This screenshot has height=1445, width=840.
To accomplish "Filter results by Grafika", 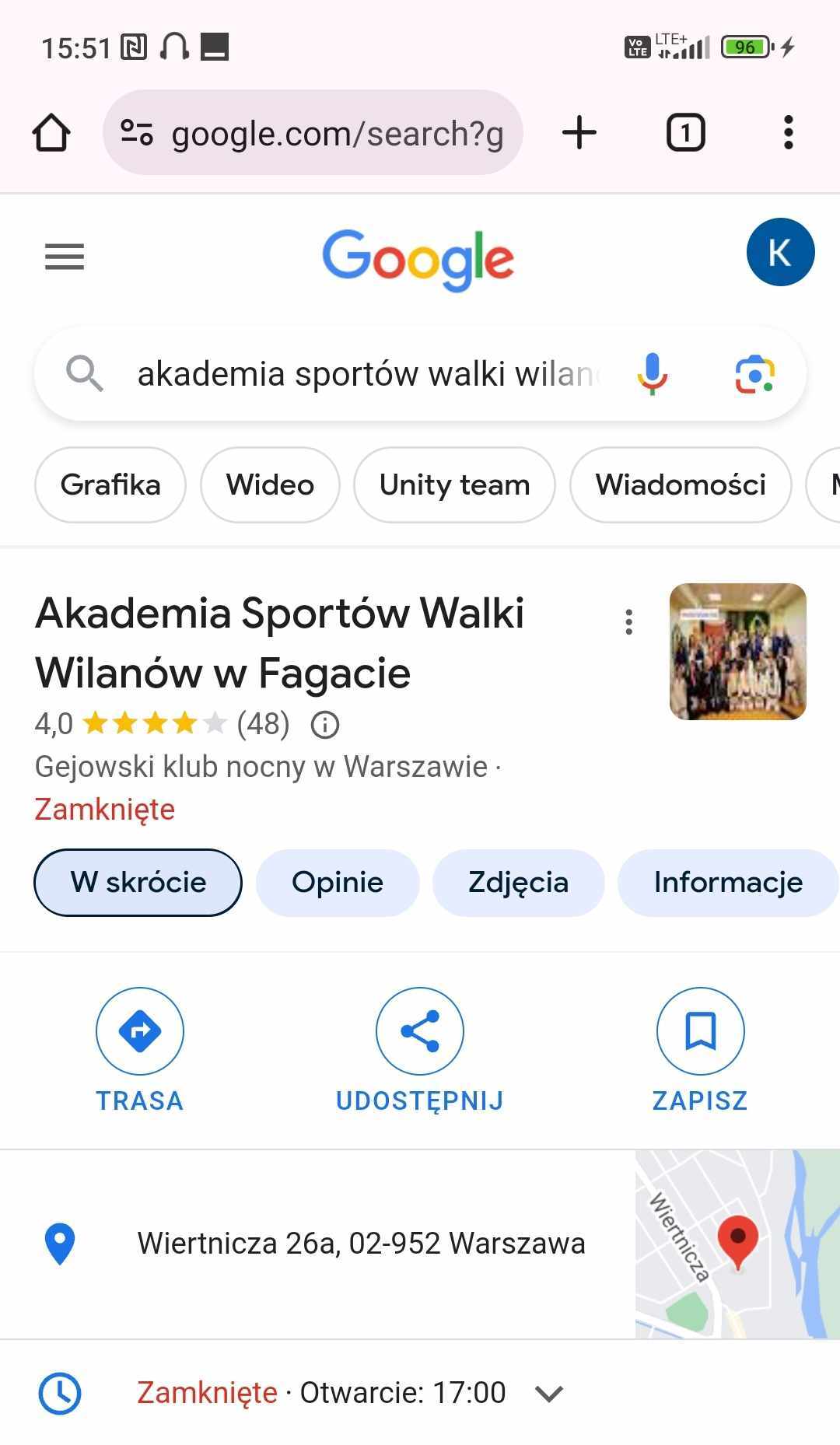I will [110, 485].
